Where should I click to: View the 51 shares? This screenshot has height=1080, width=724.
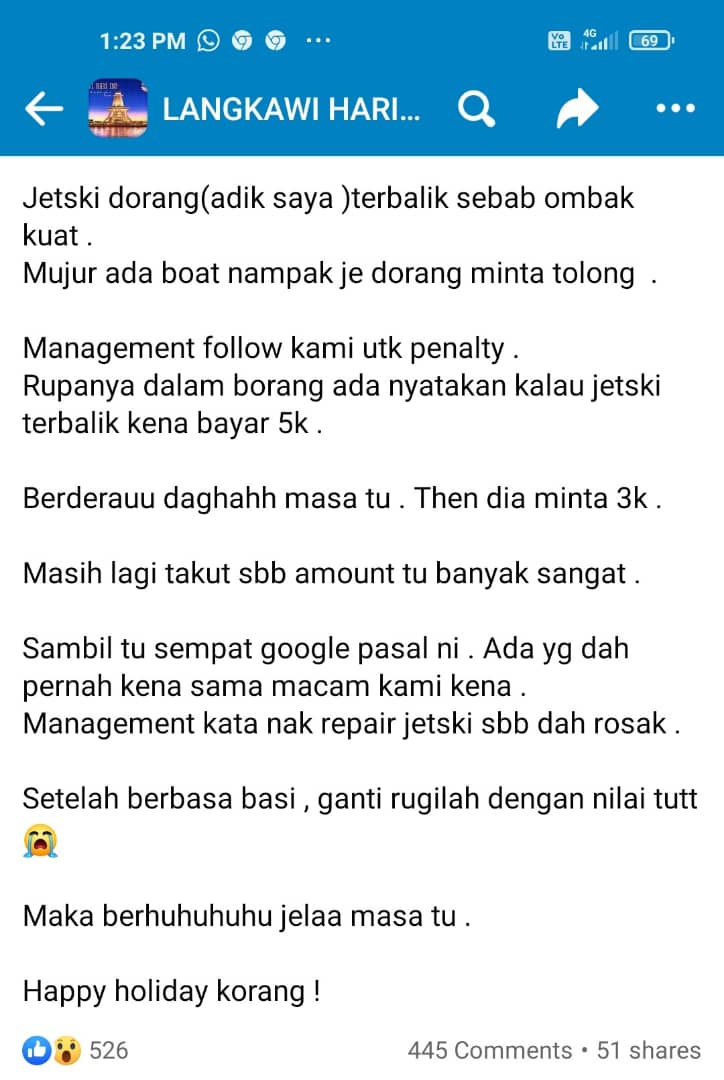click(649, 1050)
